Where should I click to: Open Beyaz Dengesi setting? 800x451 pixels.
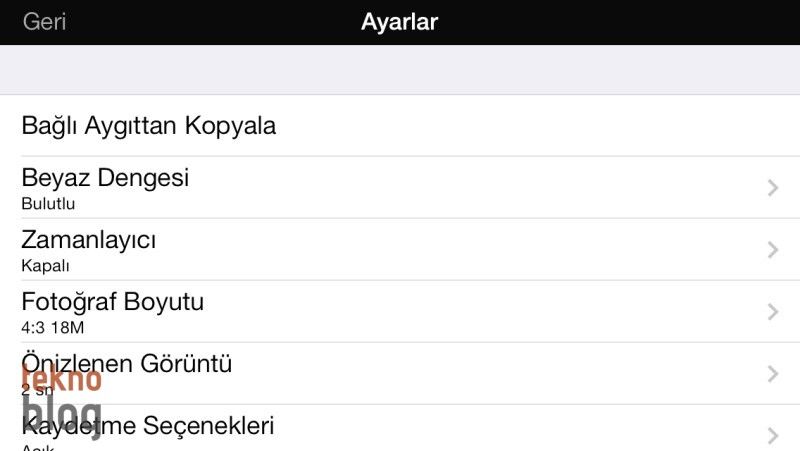coord(400,188)
